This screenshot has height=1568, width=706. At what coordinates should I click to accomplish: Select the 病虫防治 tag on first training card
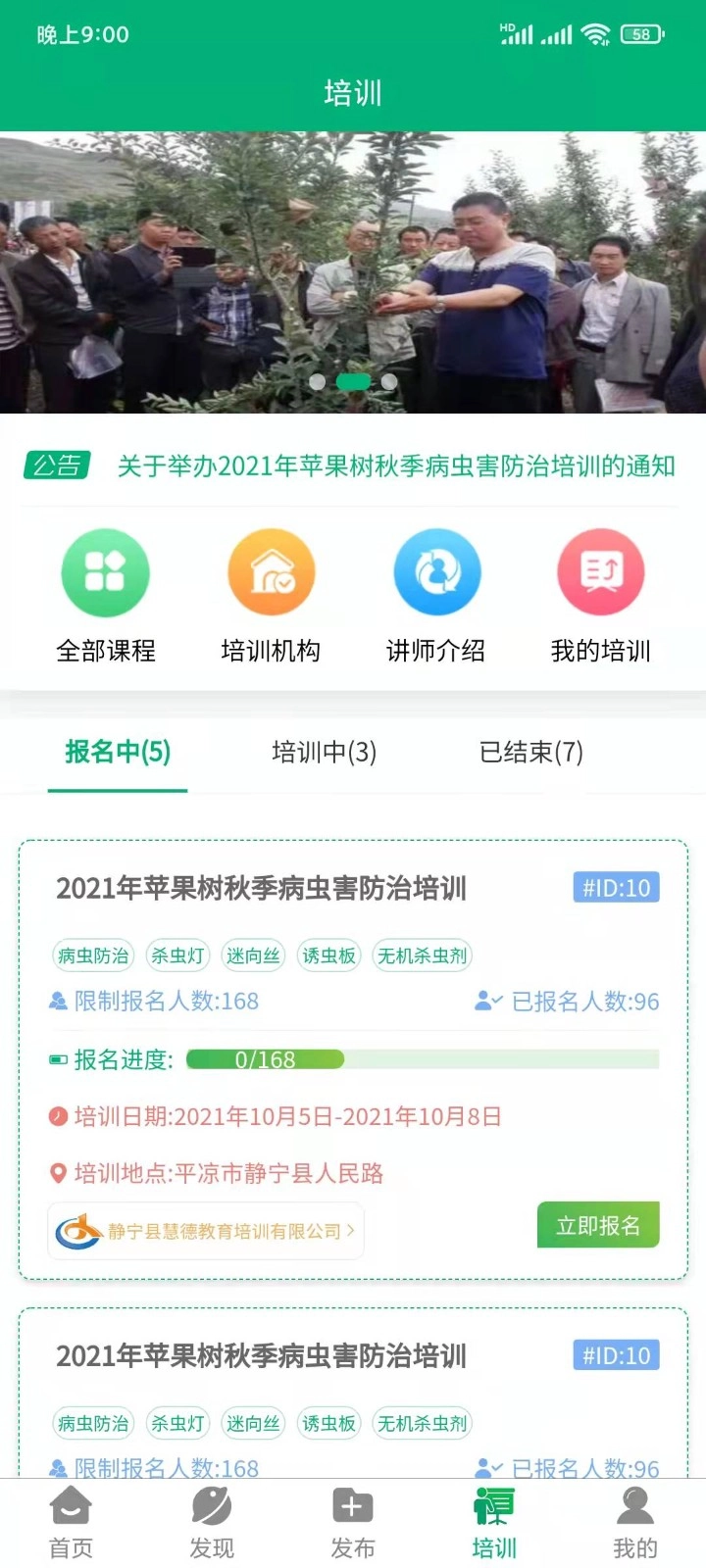[92, 955]
